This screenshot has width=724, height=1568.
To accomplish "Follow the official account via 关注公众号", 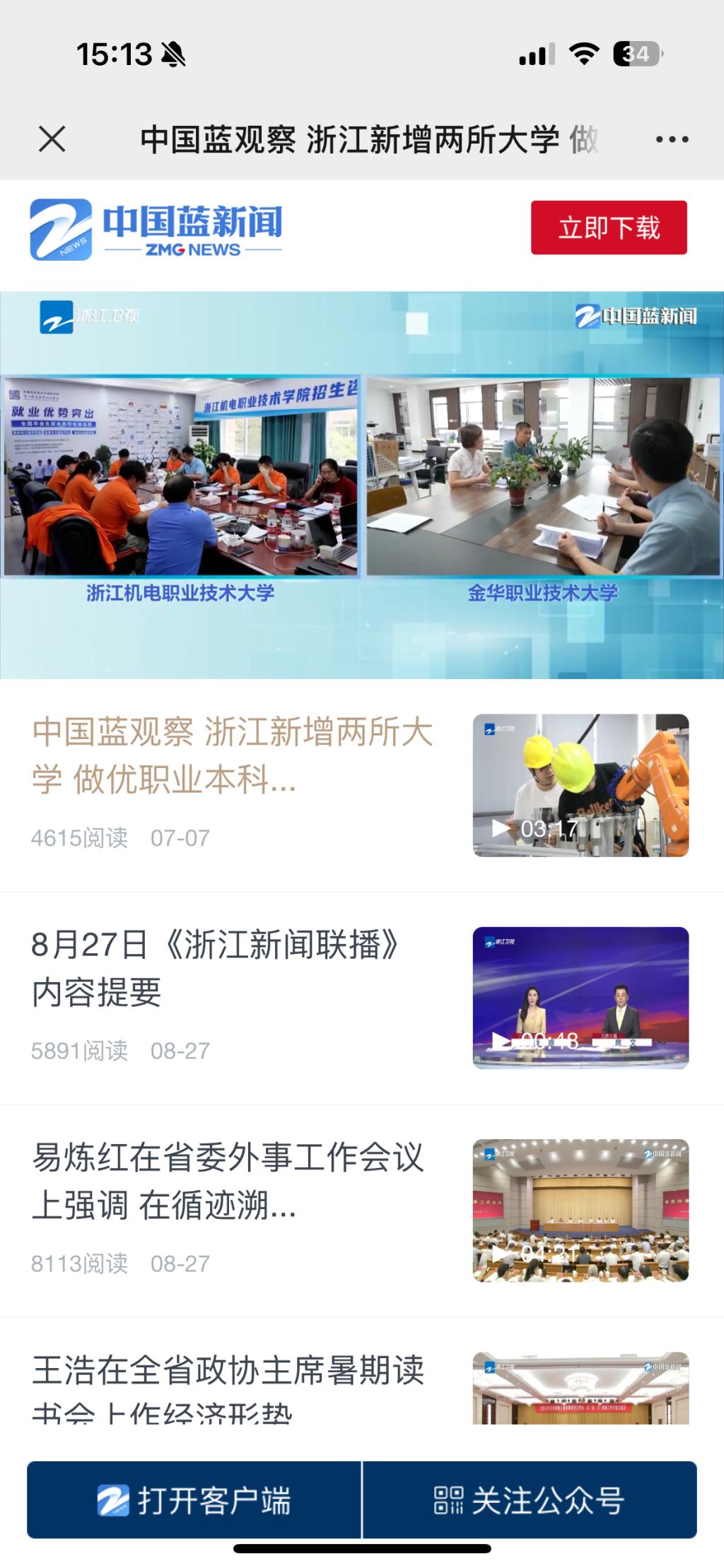I will tap(530, 1499).
